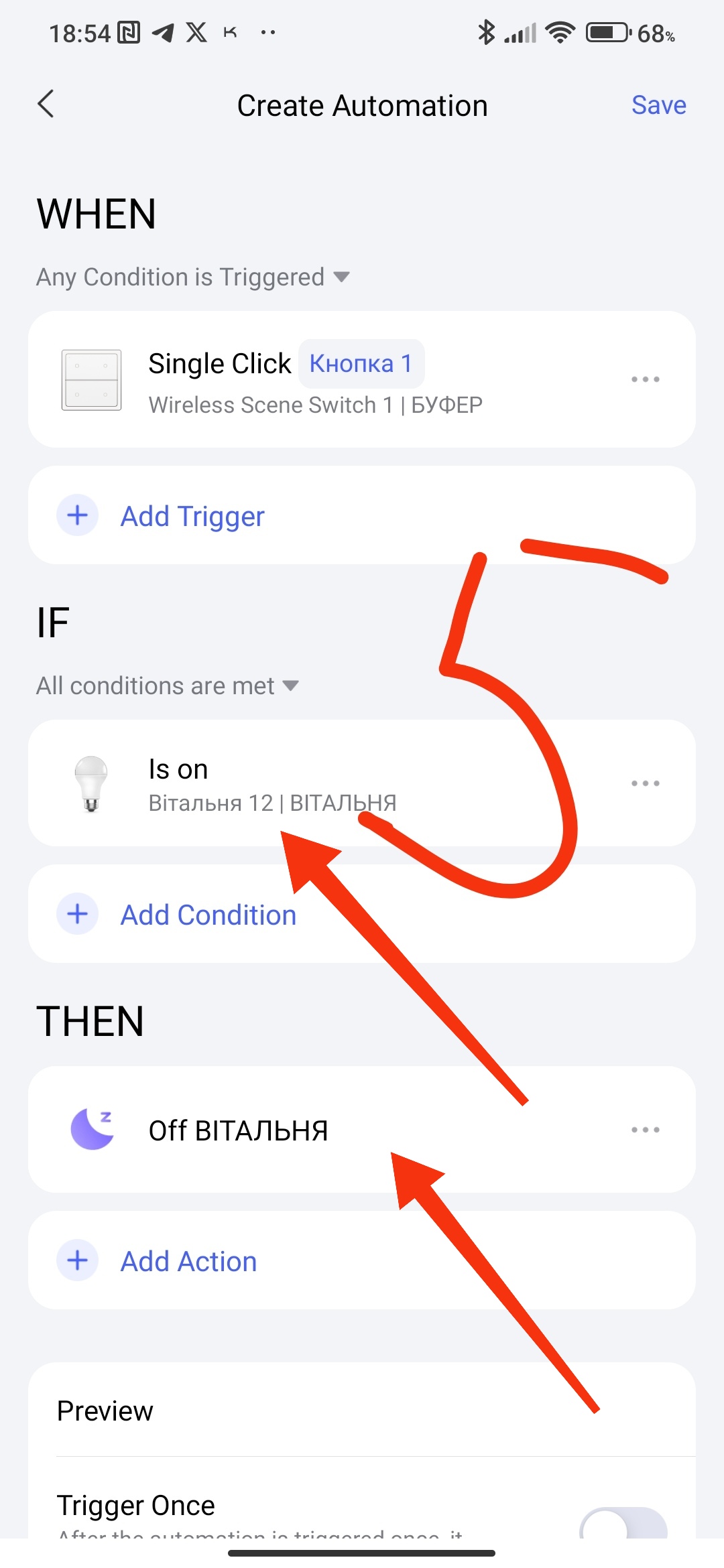Add a new condition
Image resolution: width=724 pixels, height=1568 pixels.
[x=208, y=915]
